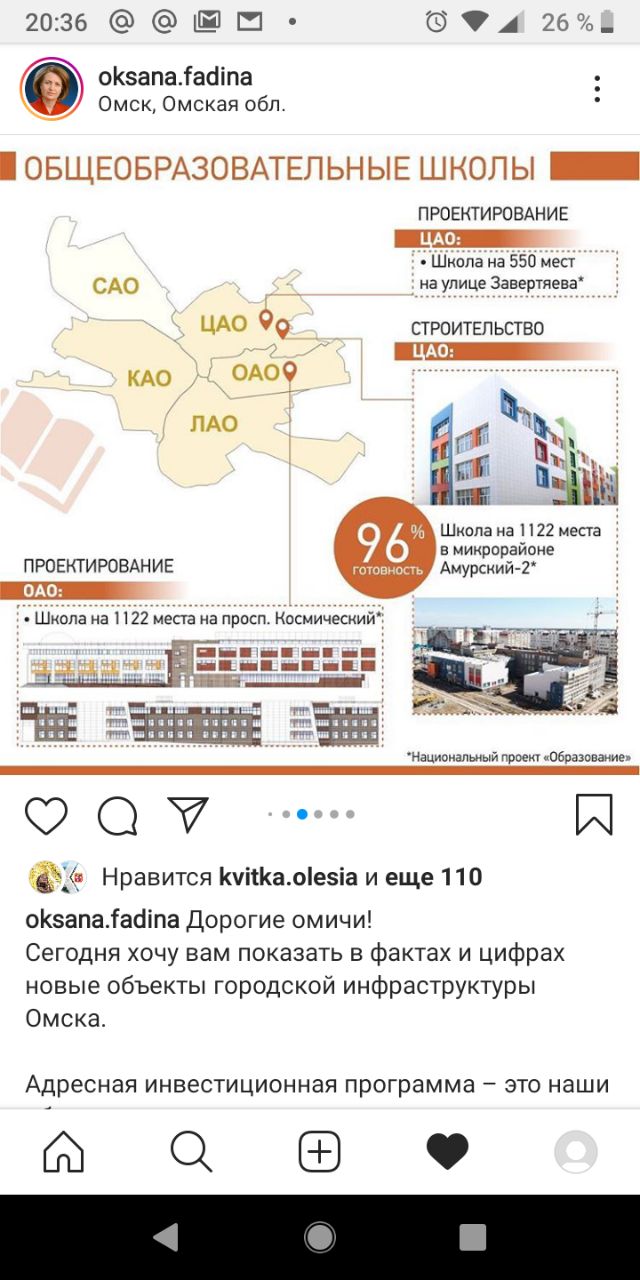Tap the system back button
Screen dimensions: 640x1280
coord(165,1237)
